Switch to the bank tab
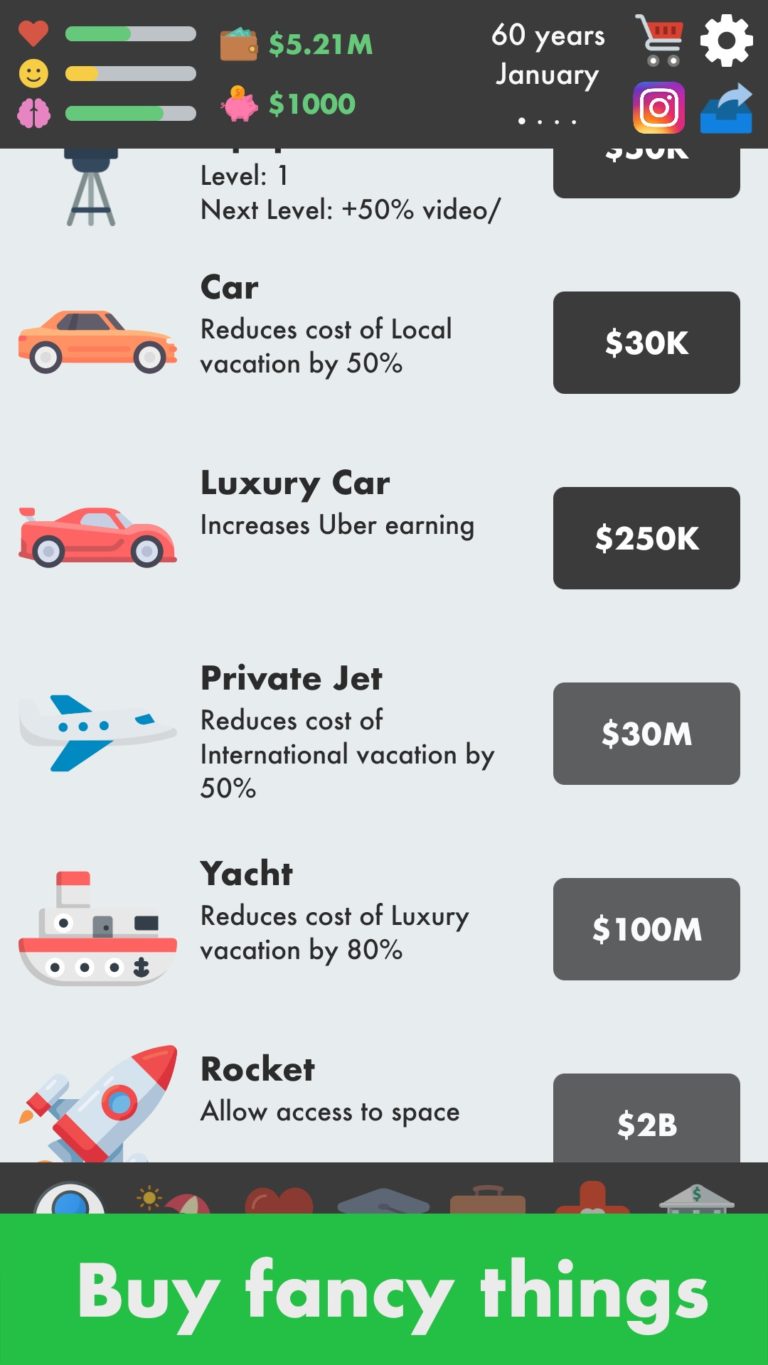 coord(696,1196)
